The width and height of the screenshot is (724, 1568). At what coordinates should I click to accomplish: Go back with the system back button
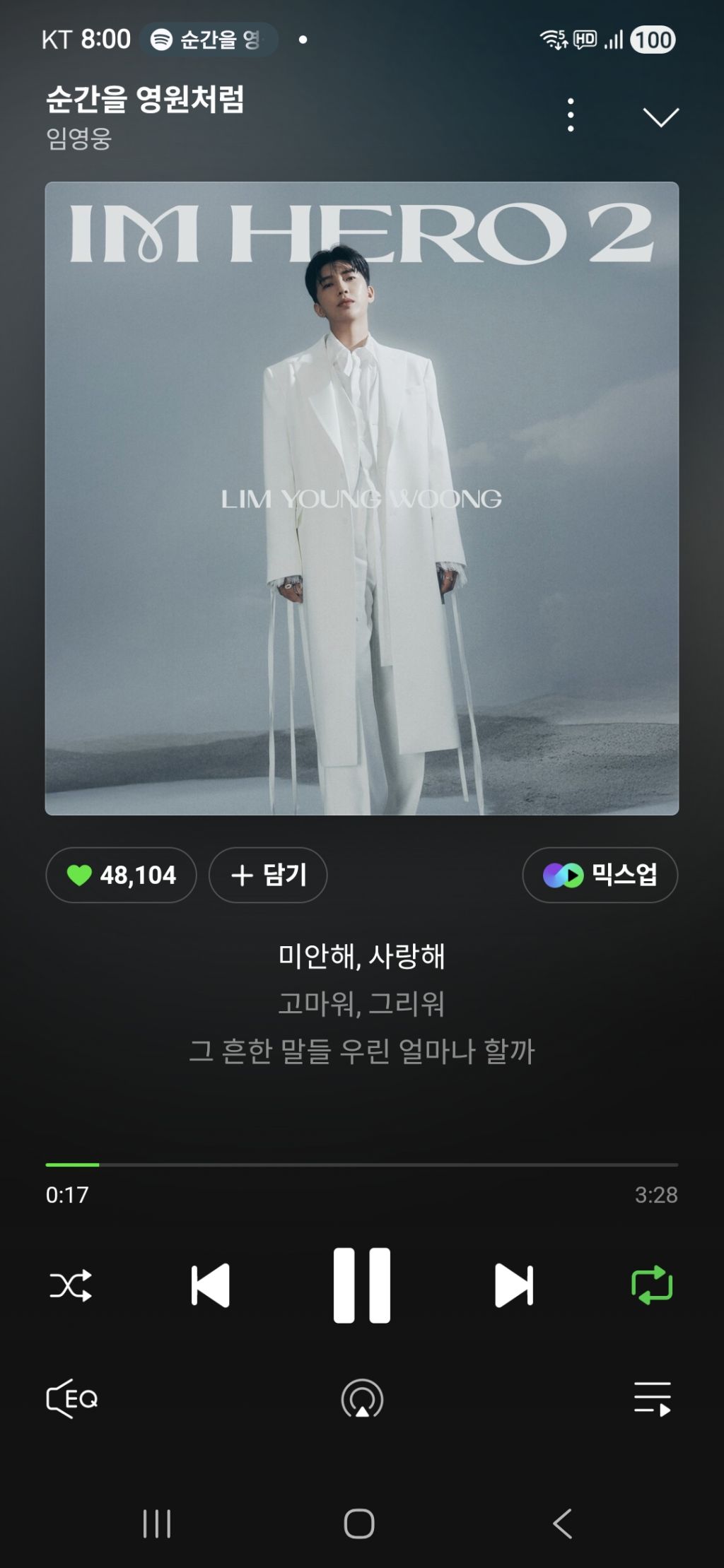pyautogui.click(x=562, y=1523)
